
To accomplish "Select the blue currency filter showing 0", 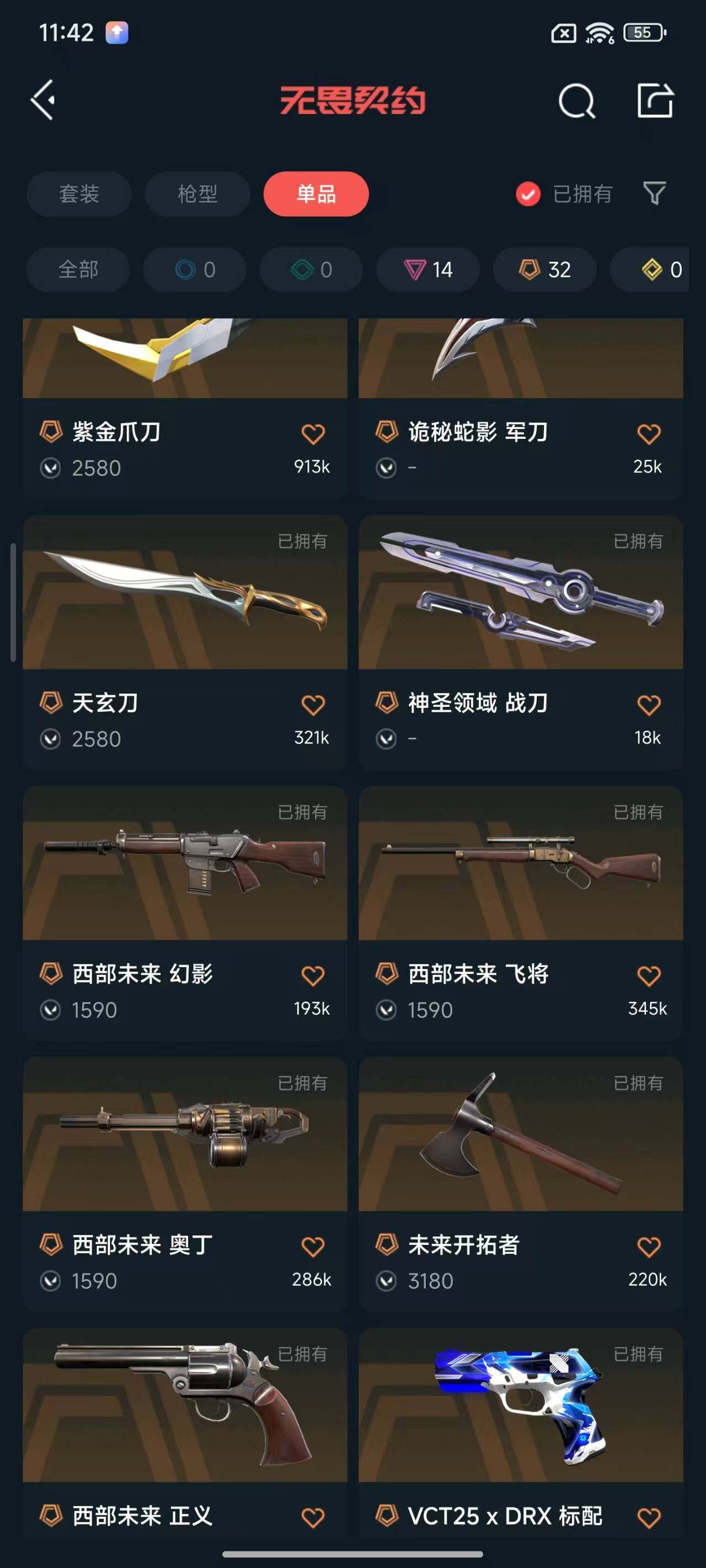I will coord(194,270).
